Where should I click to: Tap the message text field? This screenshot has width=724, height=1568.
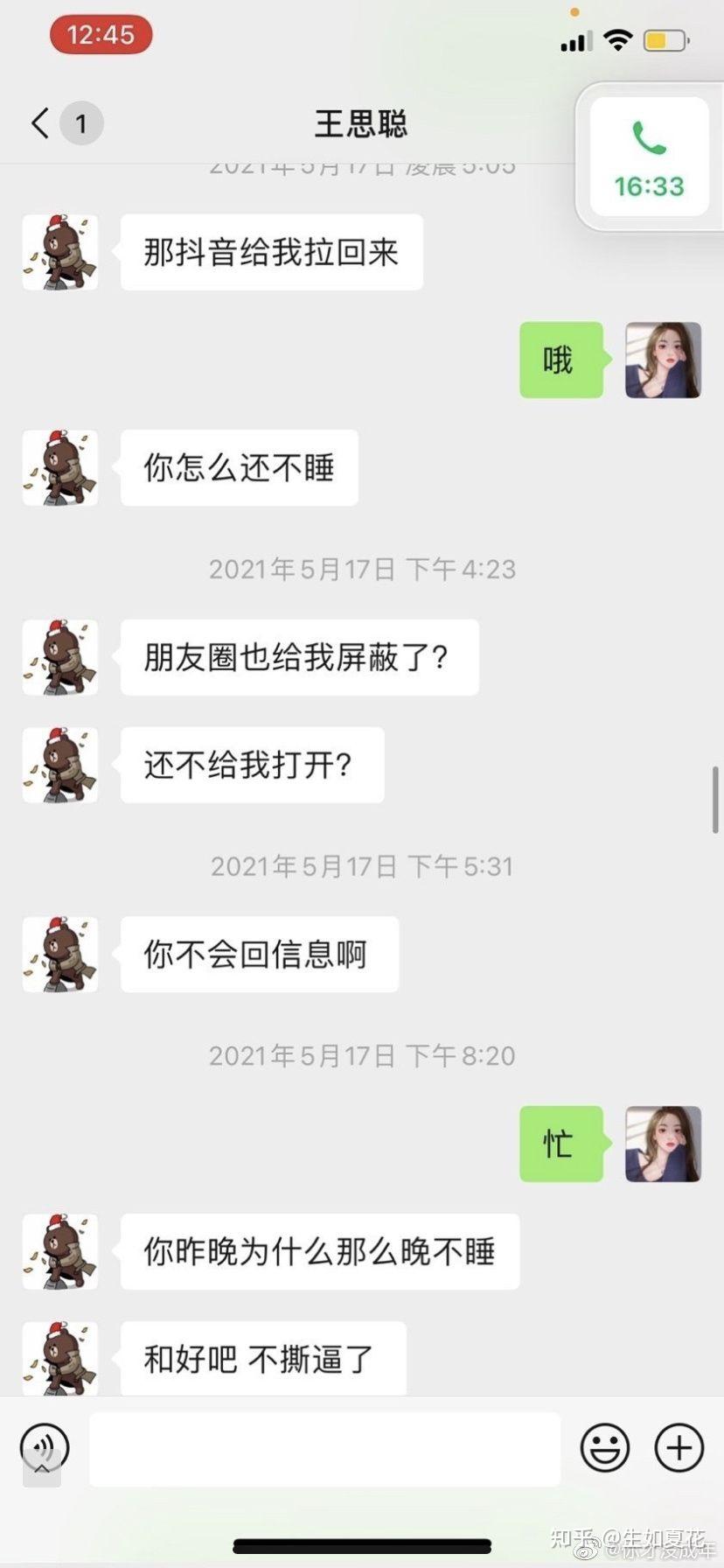pyautogui.click(x=324, y=1448)
